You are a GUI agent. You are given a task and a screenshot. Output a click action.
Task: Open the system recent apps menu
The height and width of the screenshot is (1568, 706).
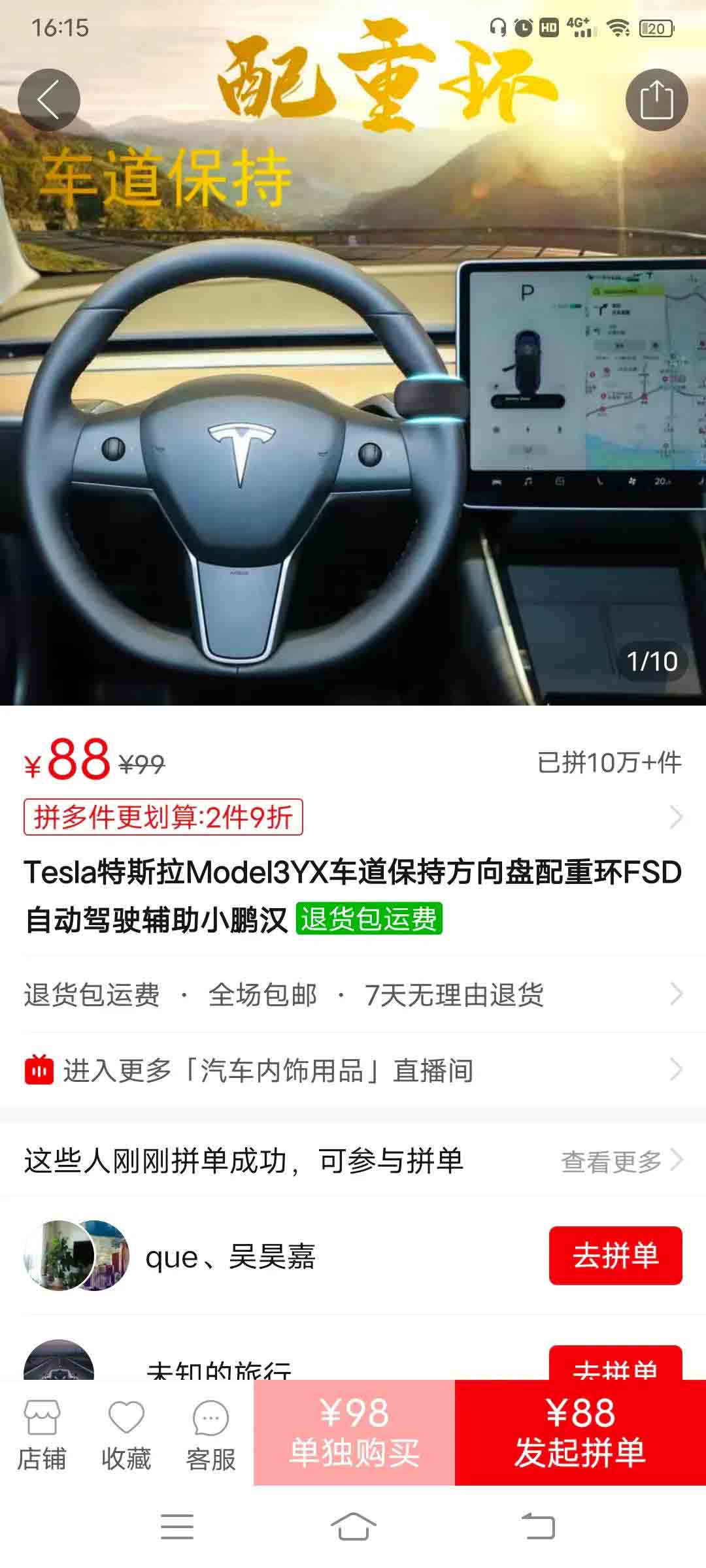coord(177,1527)
